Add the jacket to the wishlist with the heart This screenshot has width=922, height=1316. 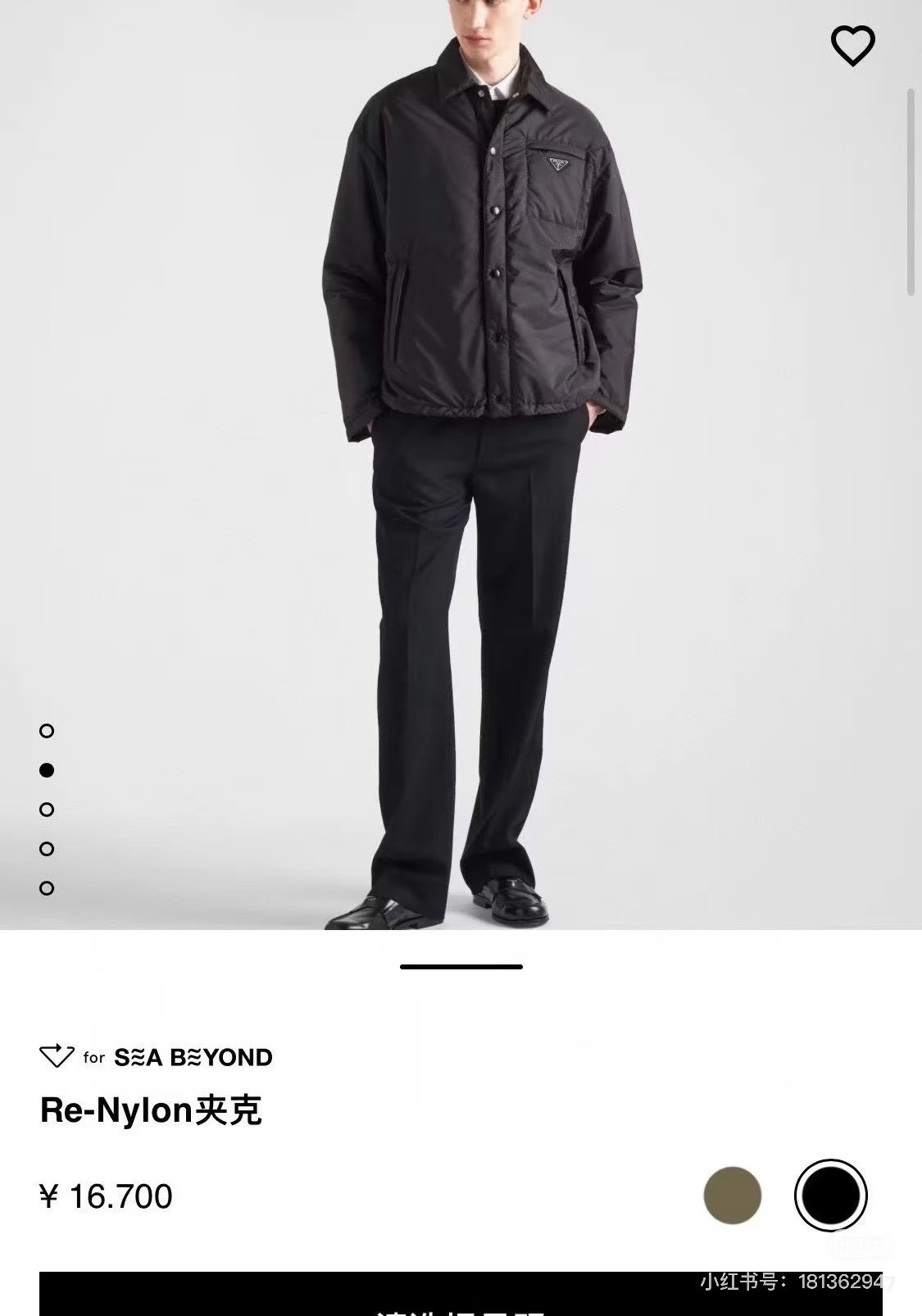(x=852, y=45)
